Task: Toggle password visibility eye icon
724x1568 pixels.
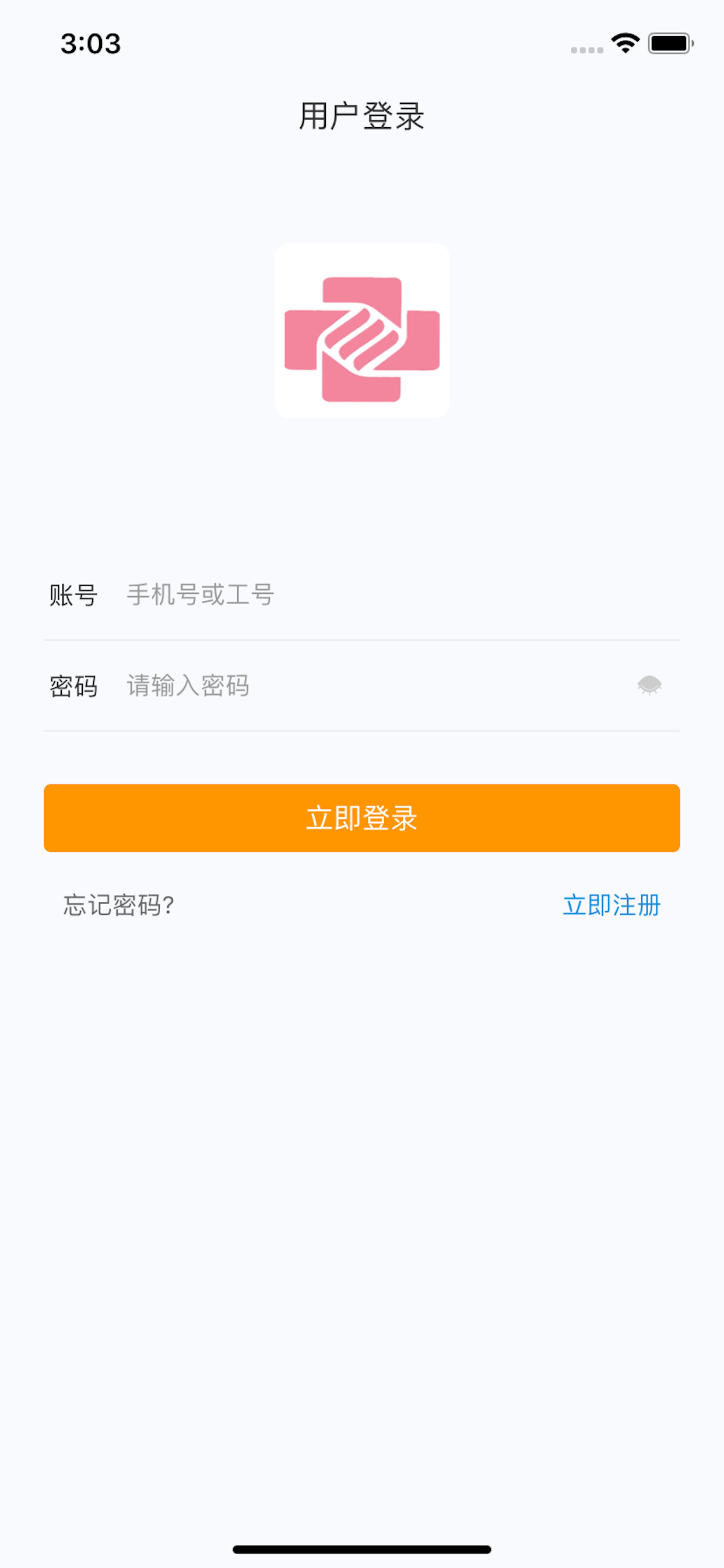Action: pyautogui.click(x=649, y=685)
